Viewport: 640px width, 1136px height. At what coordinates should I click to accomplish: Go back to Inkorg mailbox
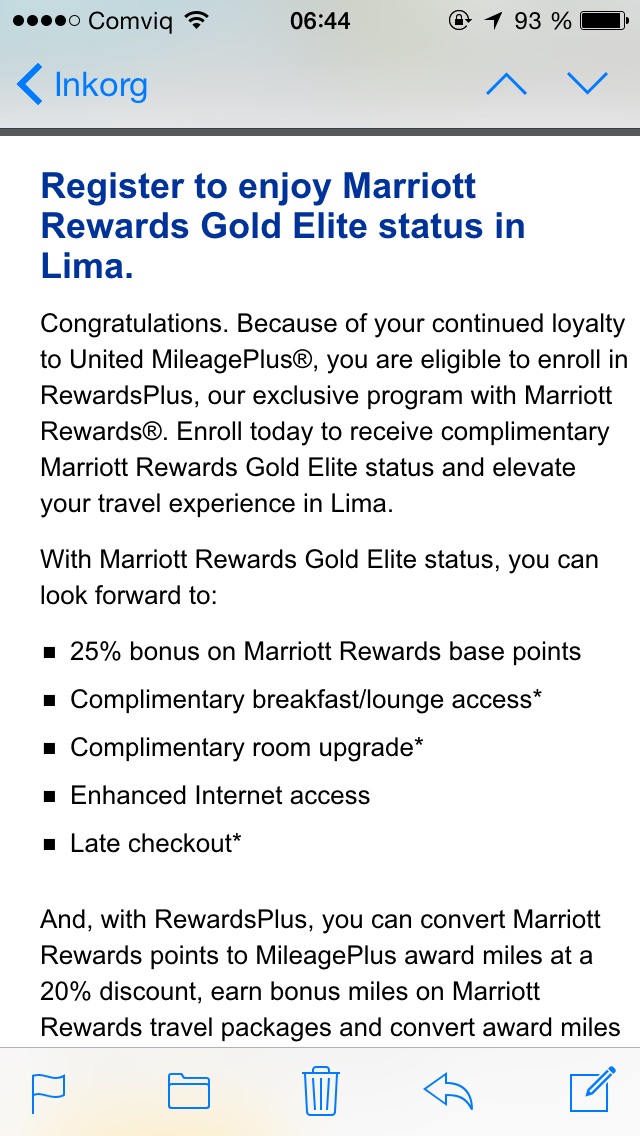[x=82, y=85]
